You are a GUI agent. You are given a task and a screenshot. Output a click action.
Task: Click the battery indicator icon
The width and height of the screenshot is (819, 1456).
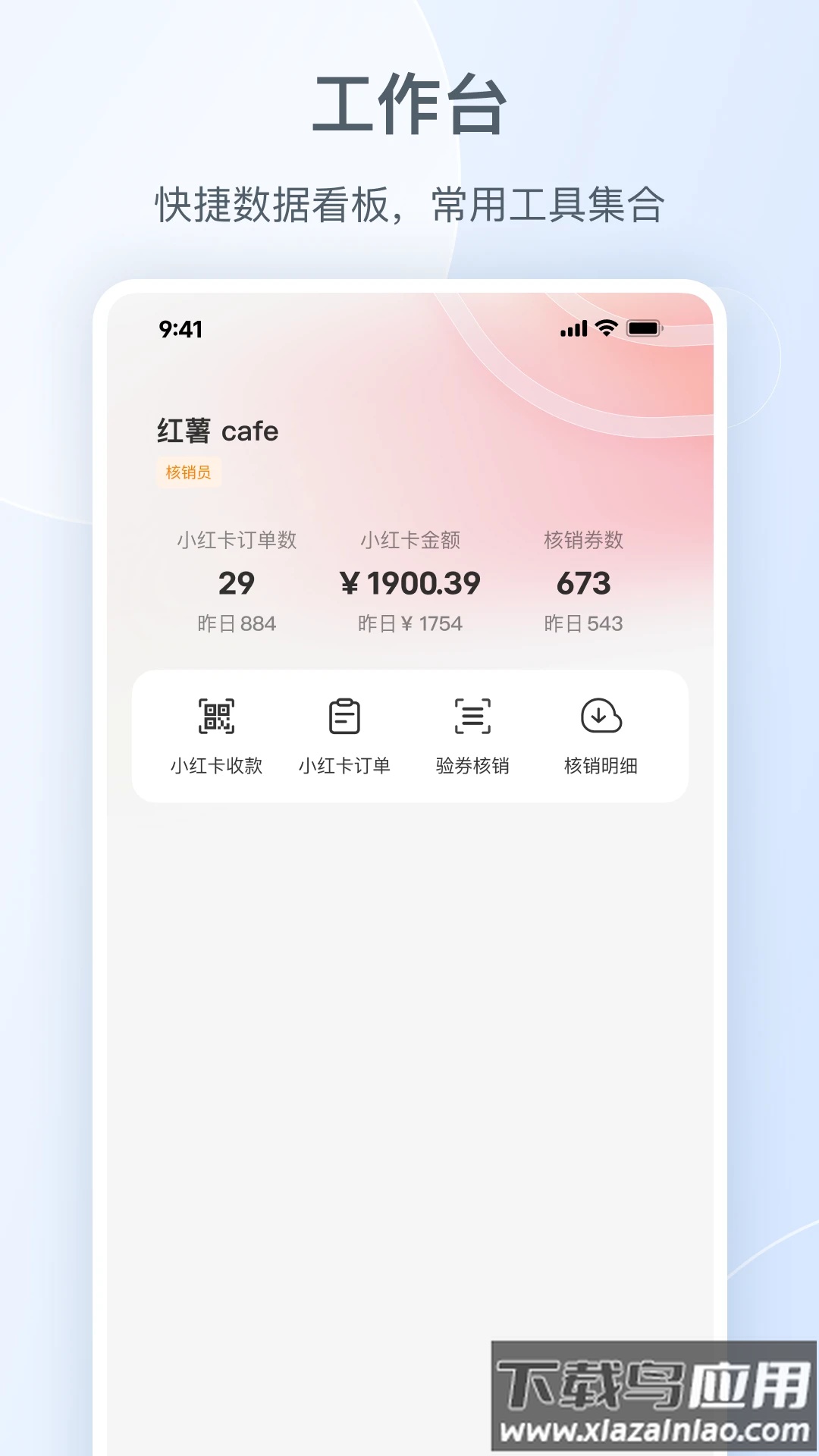[x=644, y=328]
